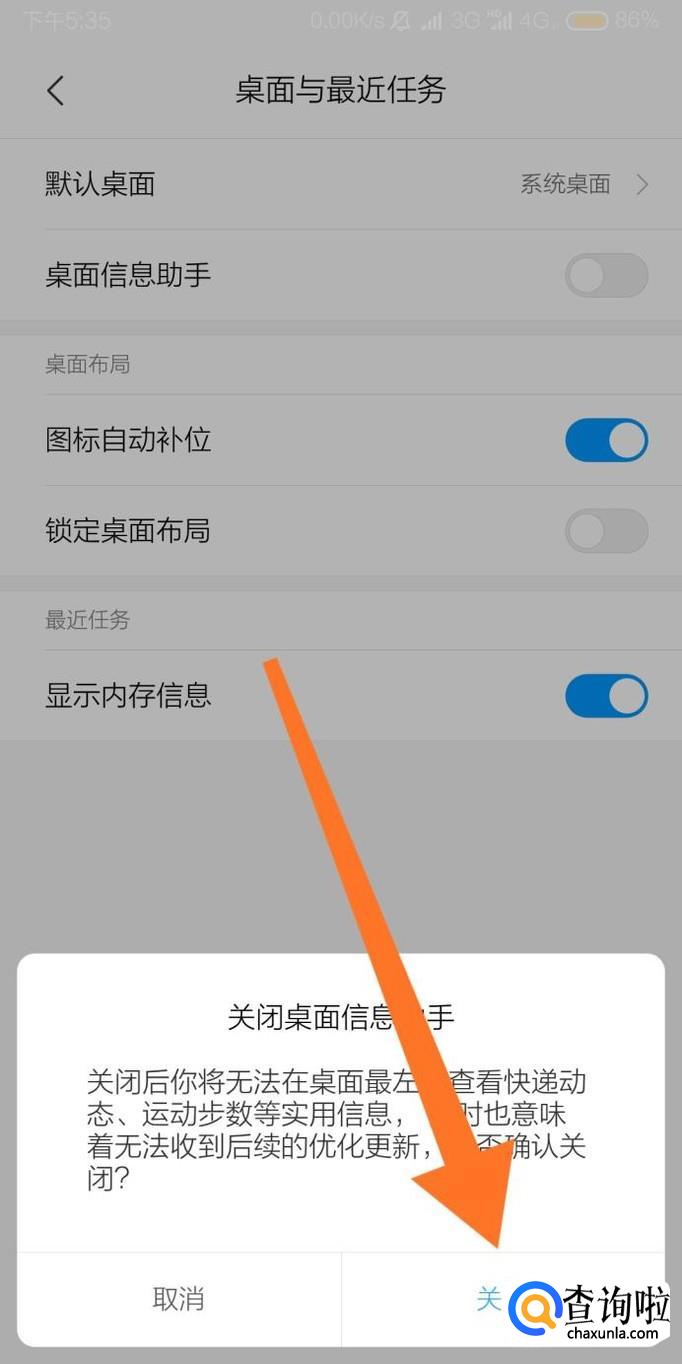The image size is (682, 1364).
Task: Enable 锁定桌面布局
Action: [606, 531]
